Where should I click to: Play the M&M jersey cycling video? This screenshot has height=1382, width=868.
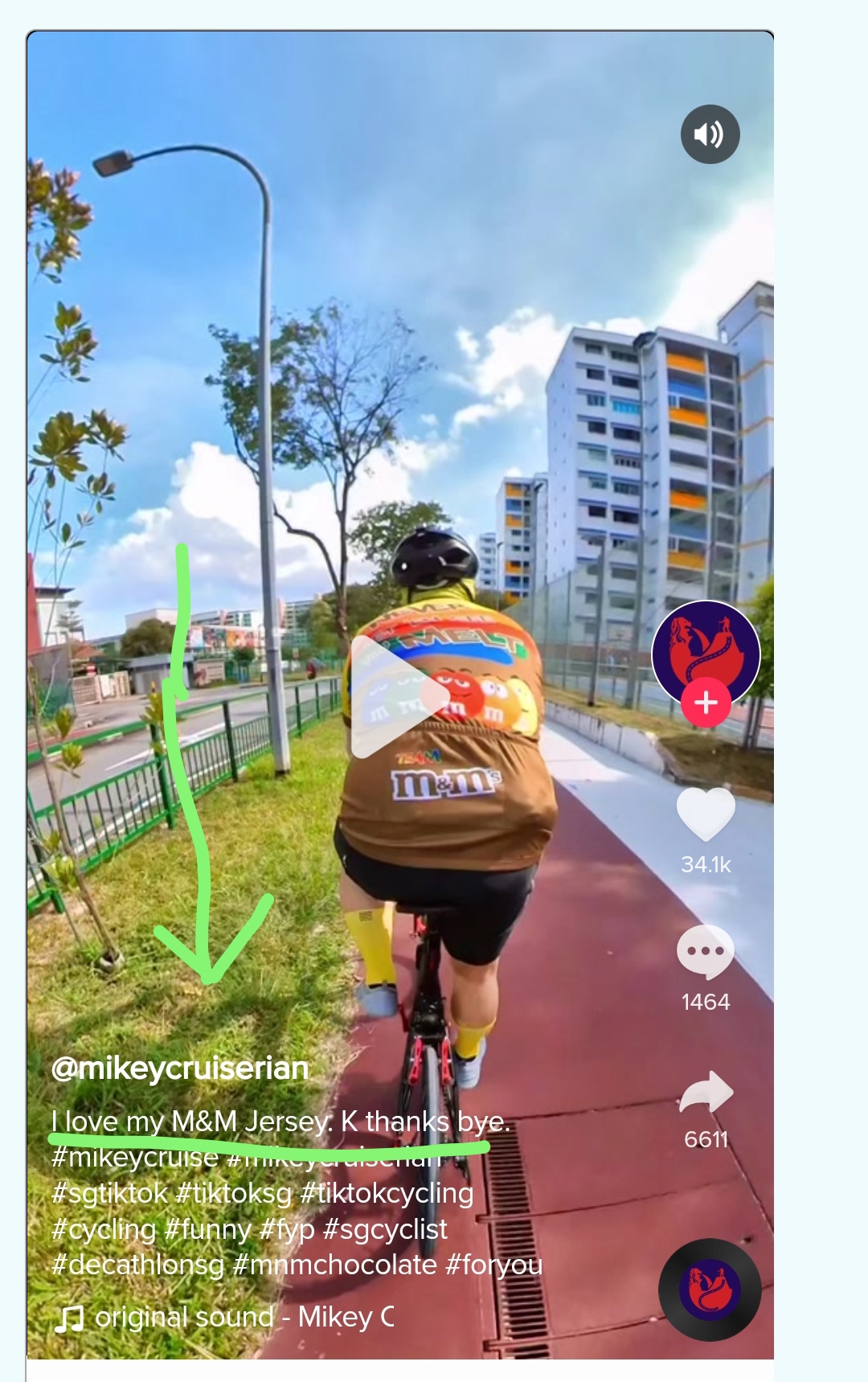(x=399, y=696)
